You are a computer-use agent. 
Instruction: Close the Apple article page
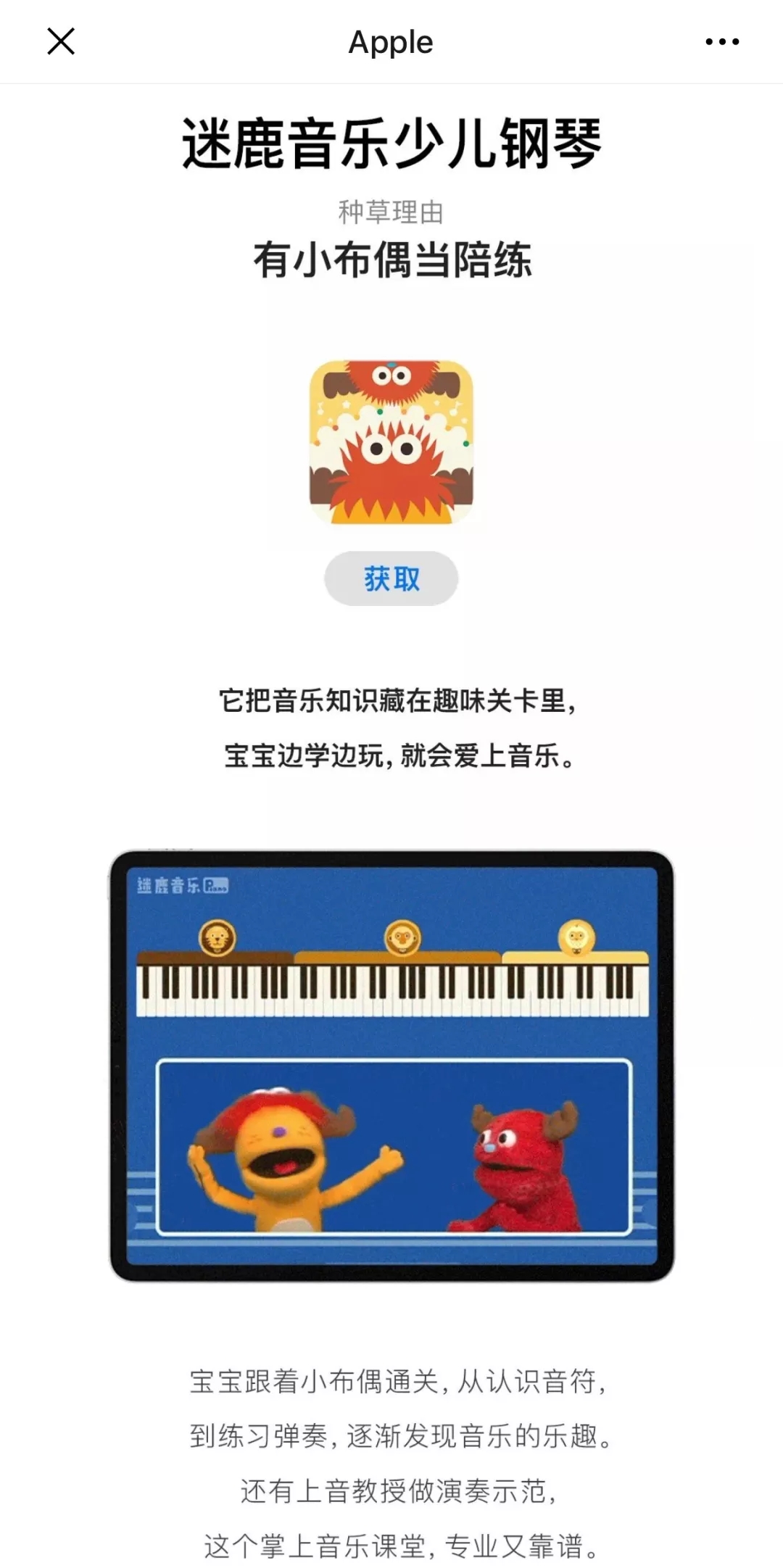(x=61, y=41)
